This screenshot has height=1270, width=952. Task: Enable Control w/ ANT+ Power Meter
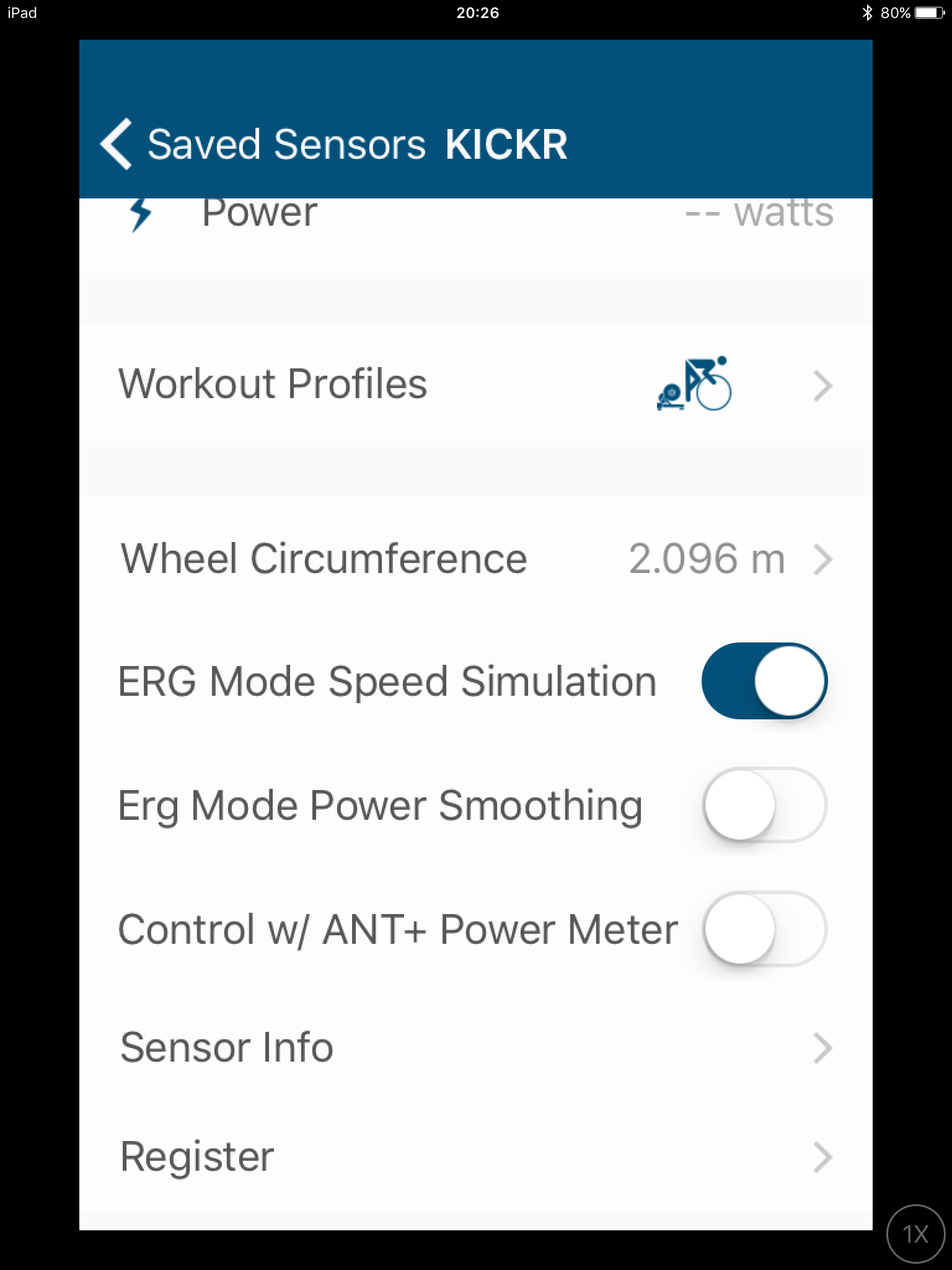764,929
